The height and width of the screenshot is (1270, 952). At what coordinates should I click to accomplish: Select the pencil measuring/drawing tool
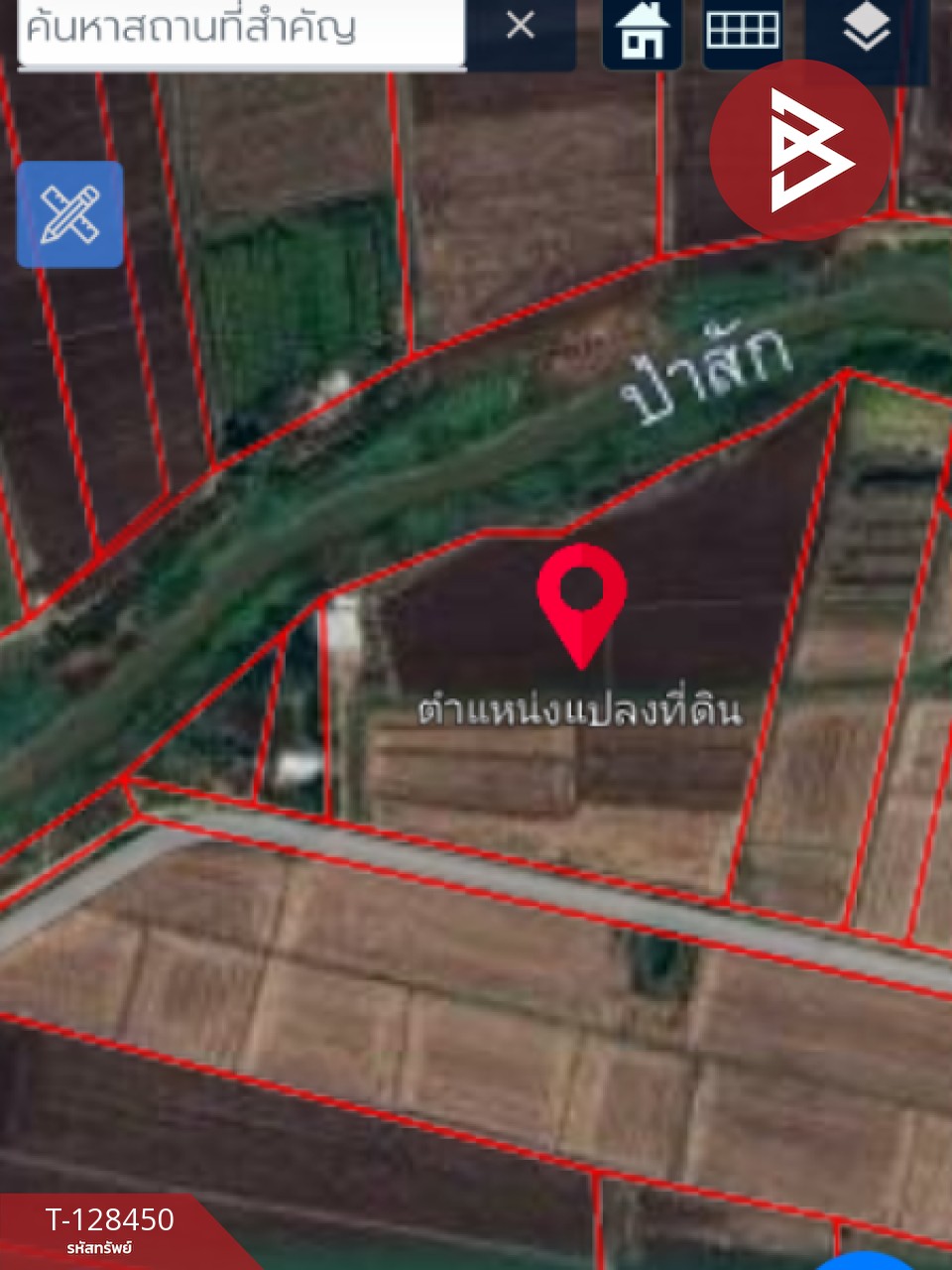69,213
